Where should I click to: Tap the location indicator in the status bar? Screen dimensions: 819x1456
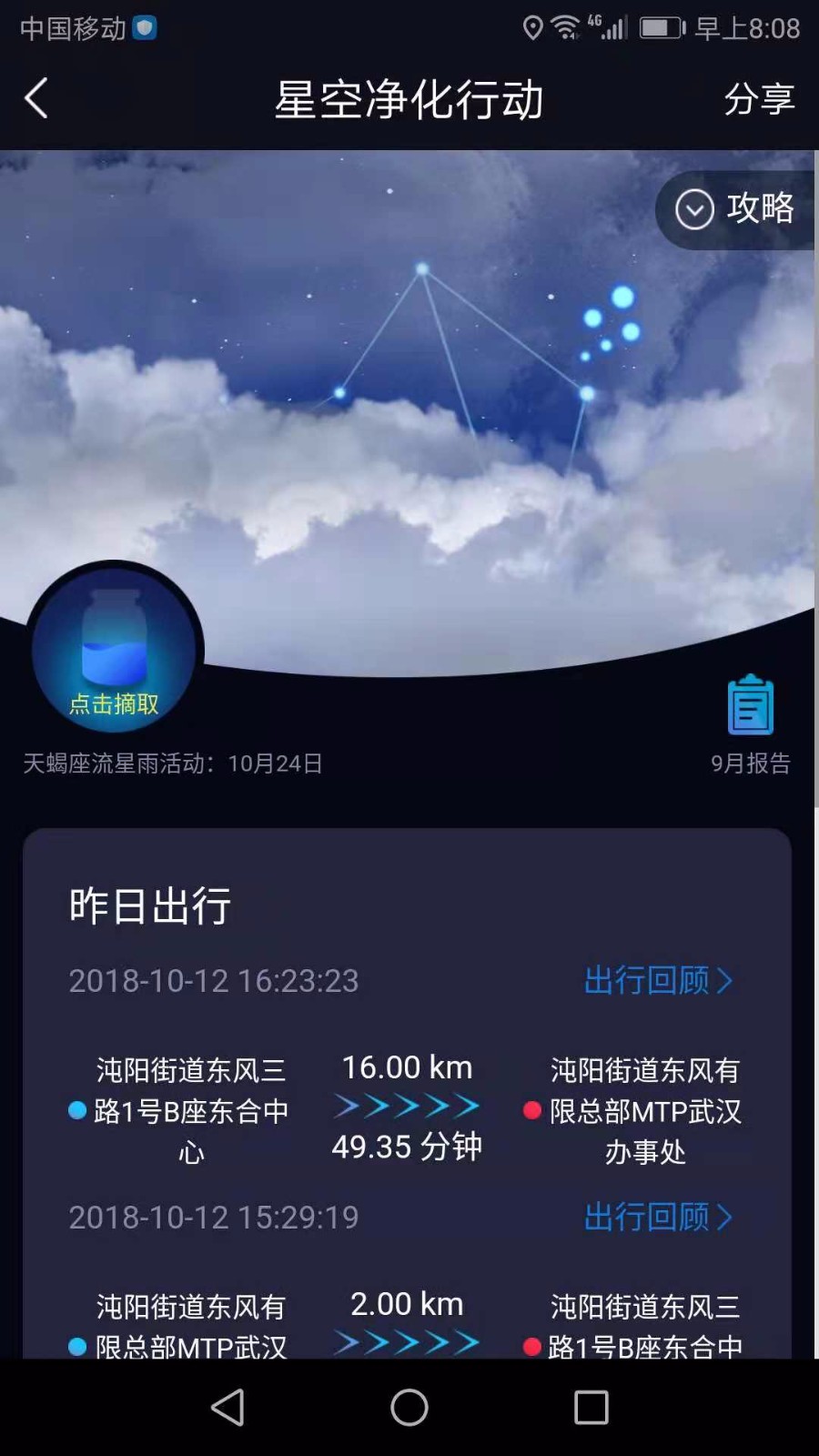(535, 25)
